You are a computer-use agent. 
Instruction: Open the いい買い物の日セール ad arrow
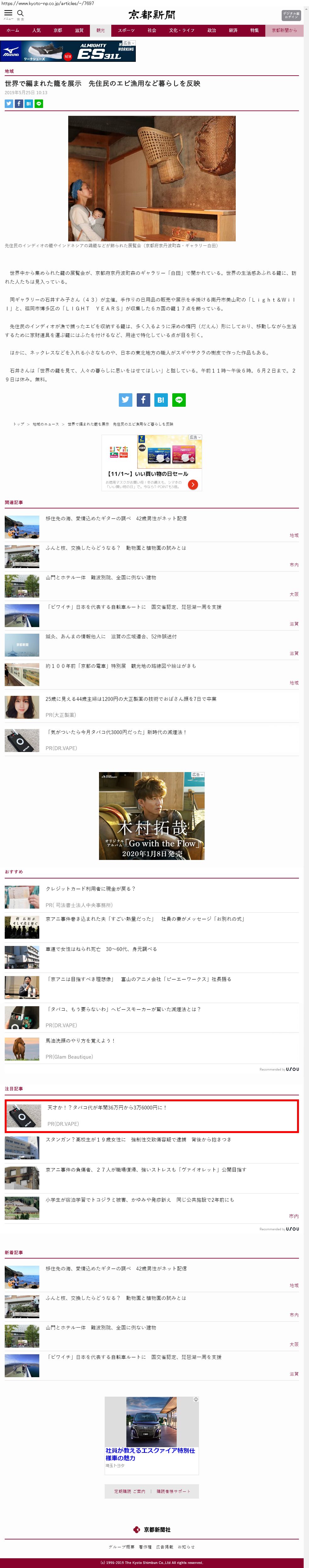[193, 484]
